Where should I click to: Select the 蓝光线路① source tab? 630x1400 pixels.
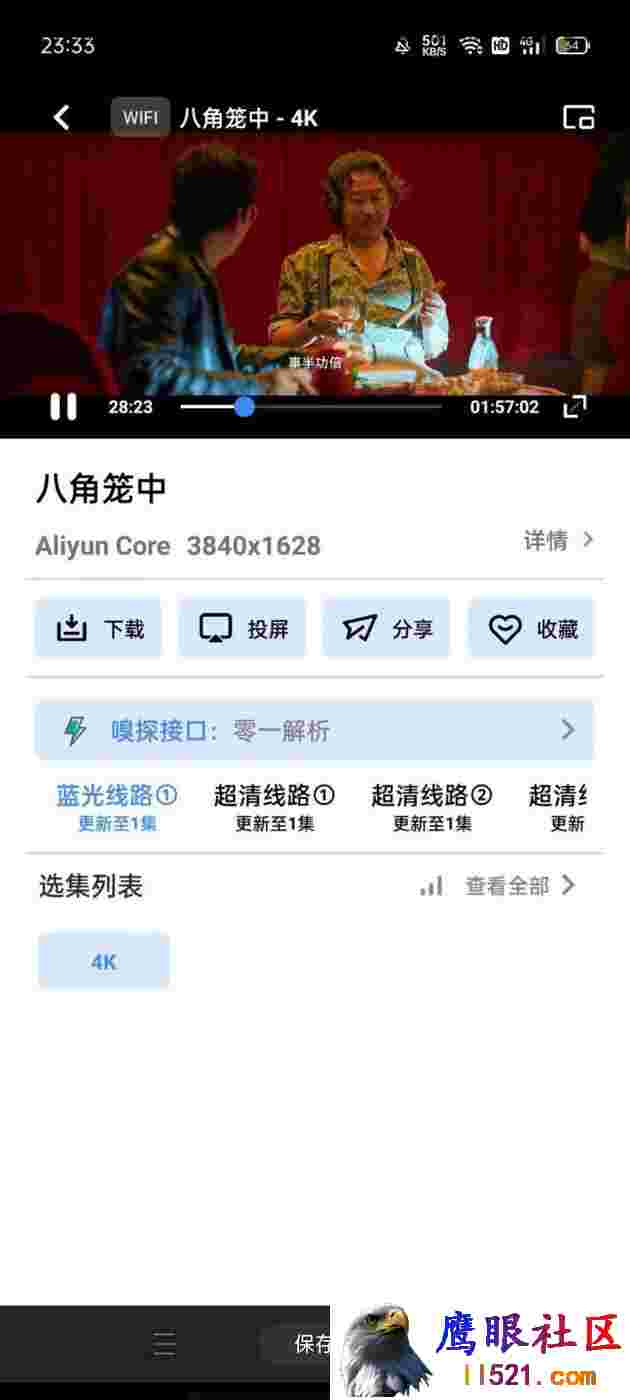[117, 808]
